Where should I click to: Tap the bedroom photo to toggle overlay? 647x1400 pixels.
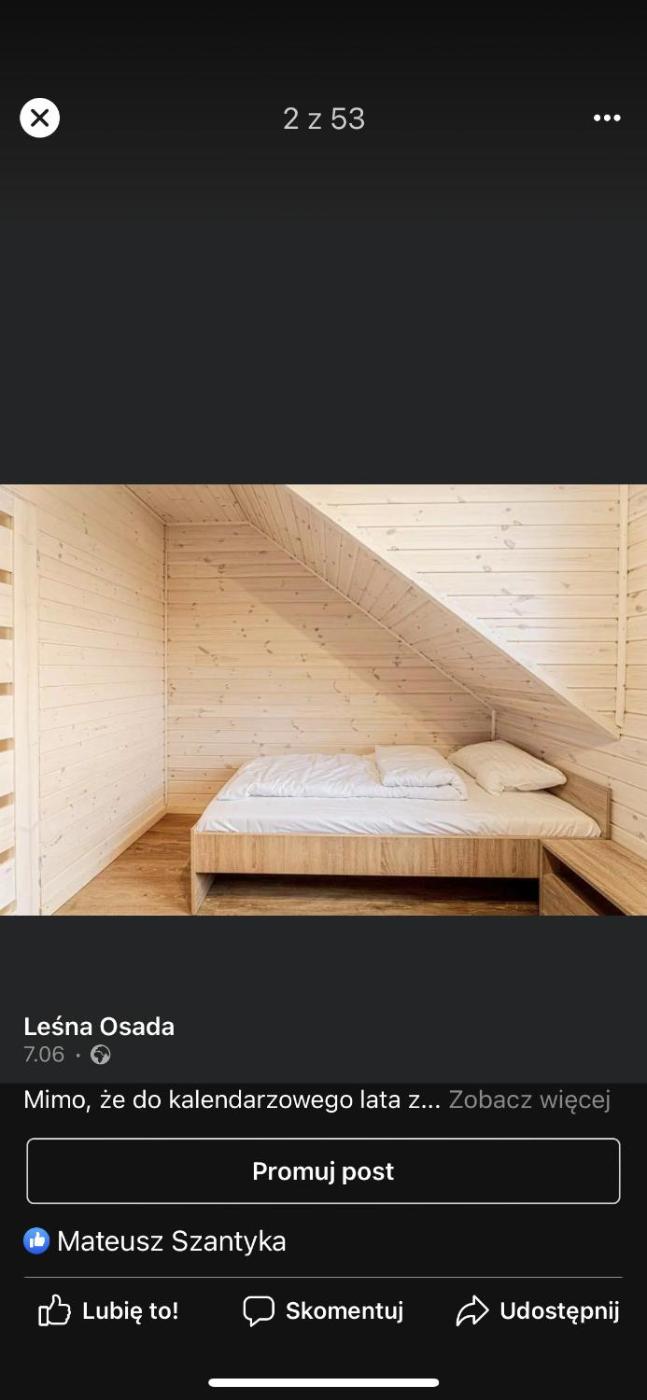323,700
